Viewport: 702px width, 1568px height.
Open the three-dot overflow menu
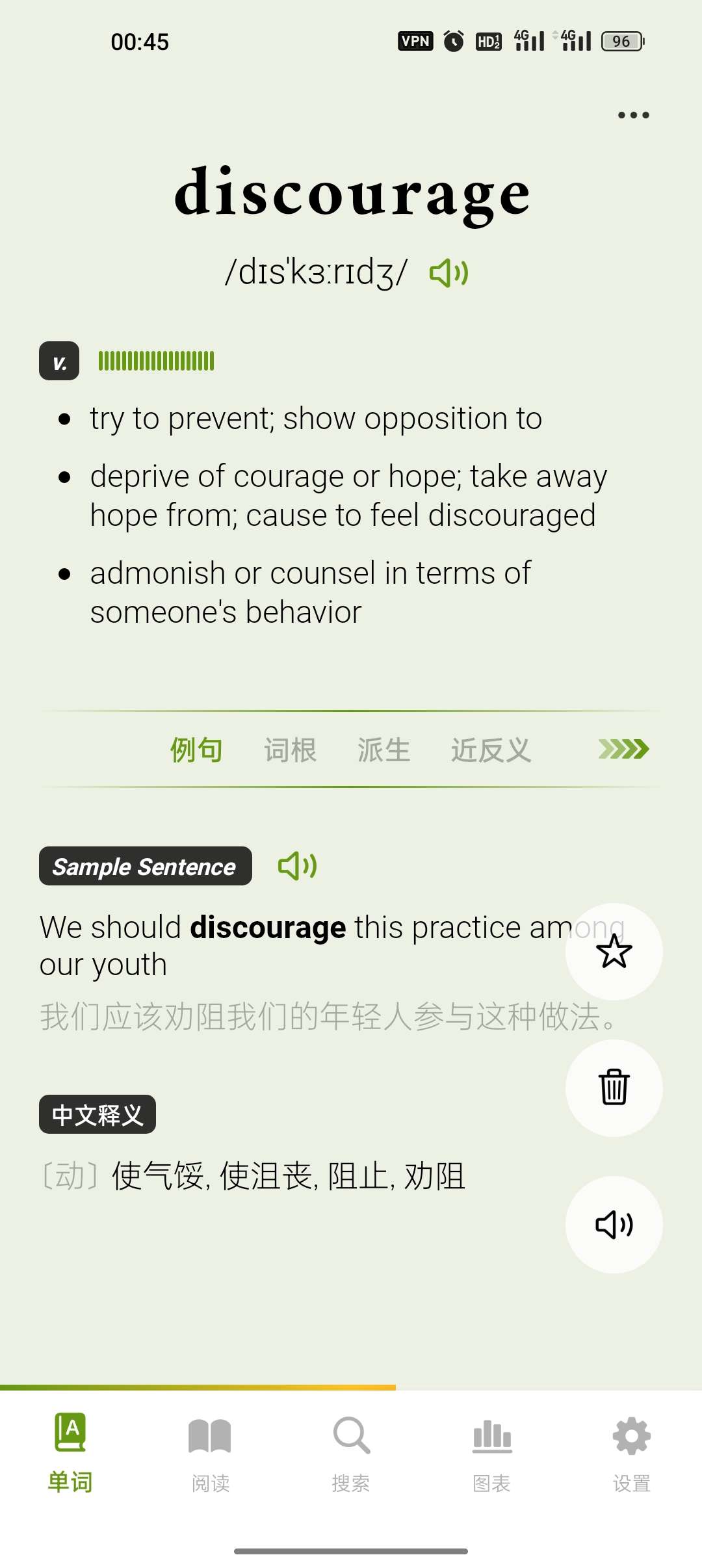pos(633,115)
